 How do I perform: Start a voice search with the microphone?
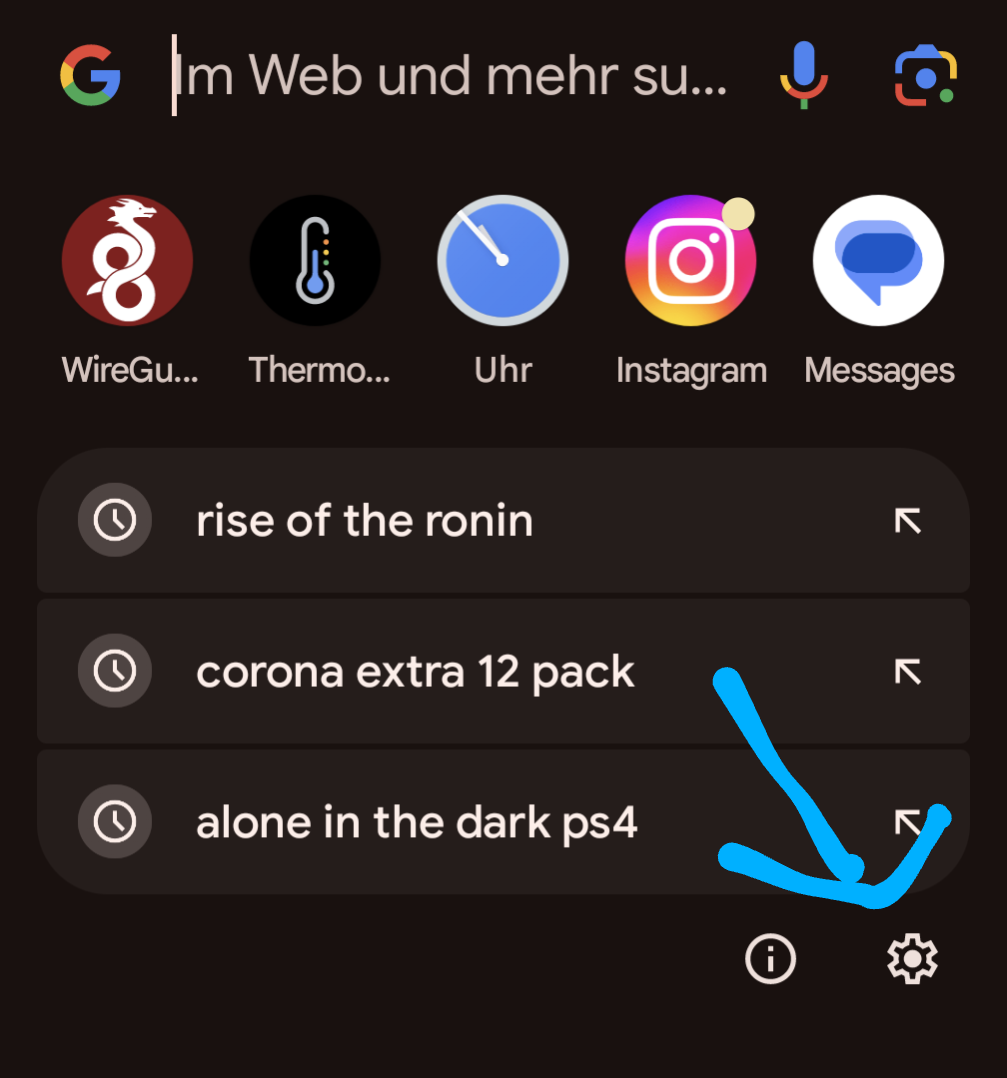point(803,75)
